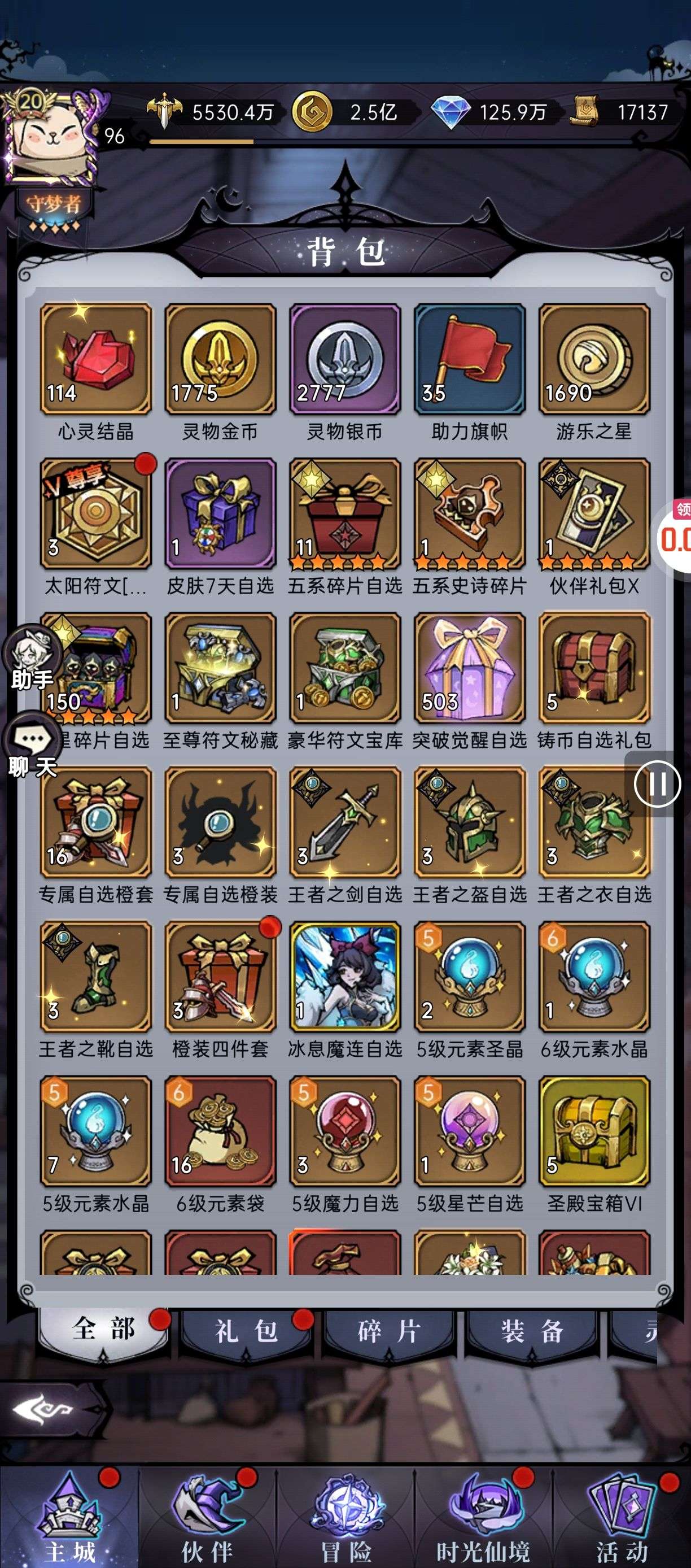Go to 时光仙境 in bottom navigation
Screen dimensions: 691x1568
pos(484,1518)
